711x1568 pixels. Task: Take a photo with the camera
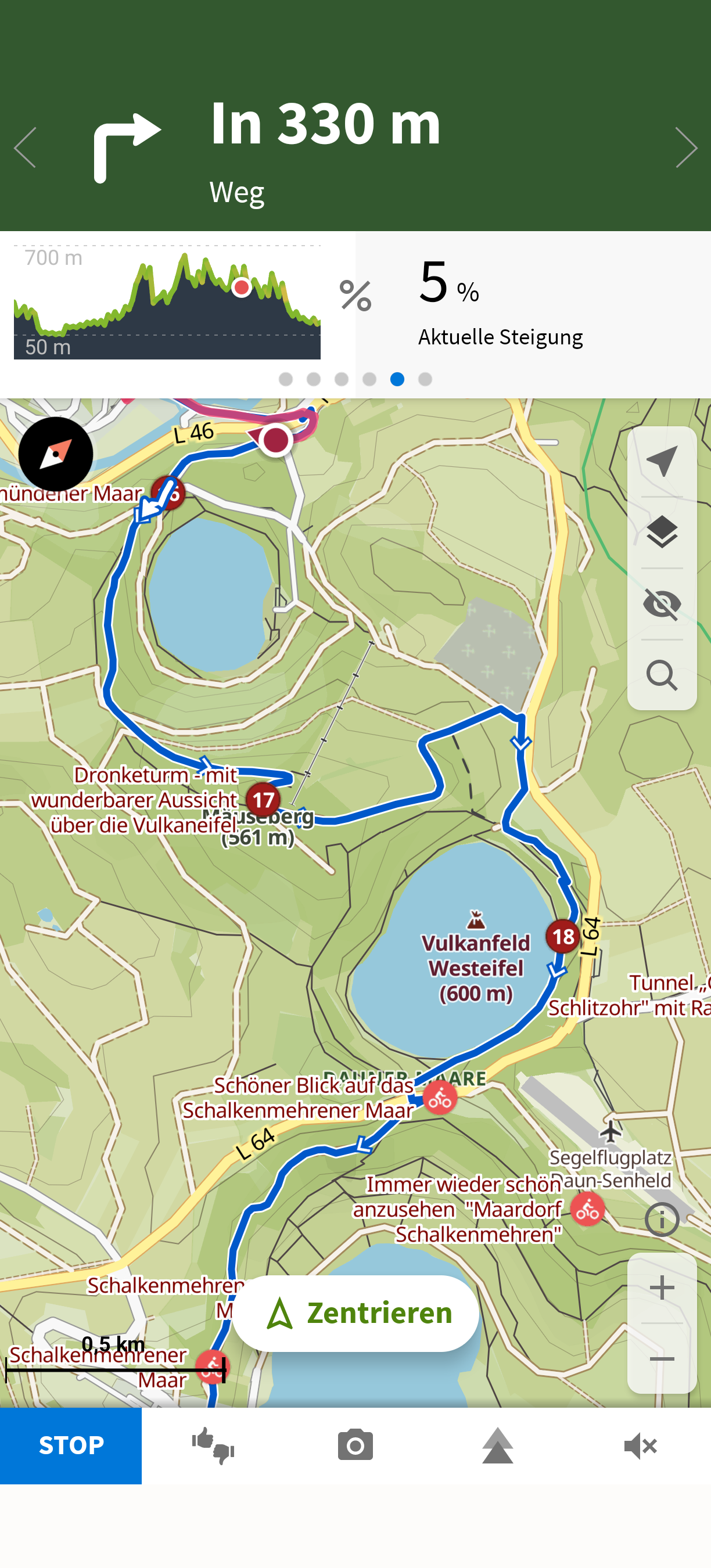coord(355,1445)
